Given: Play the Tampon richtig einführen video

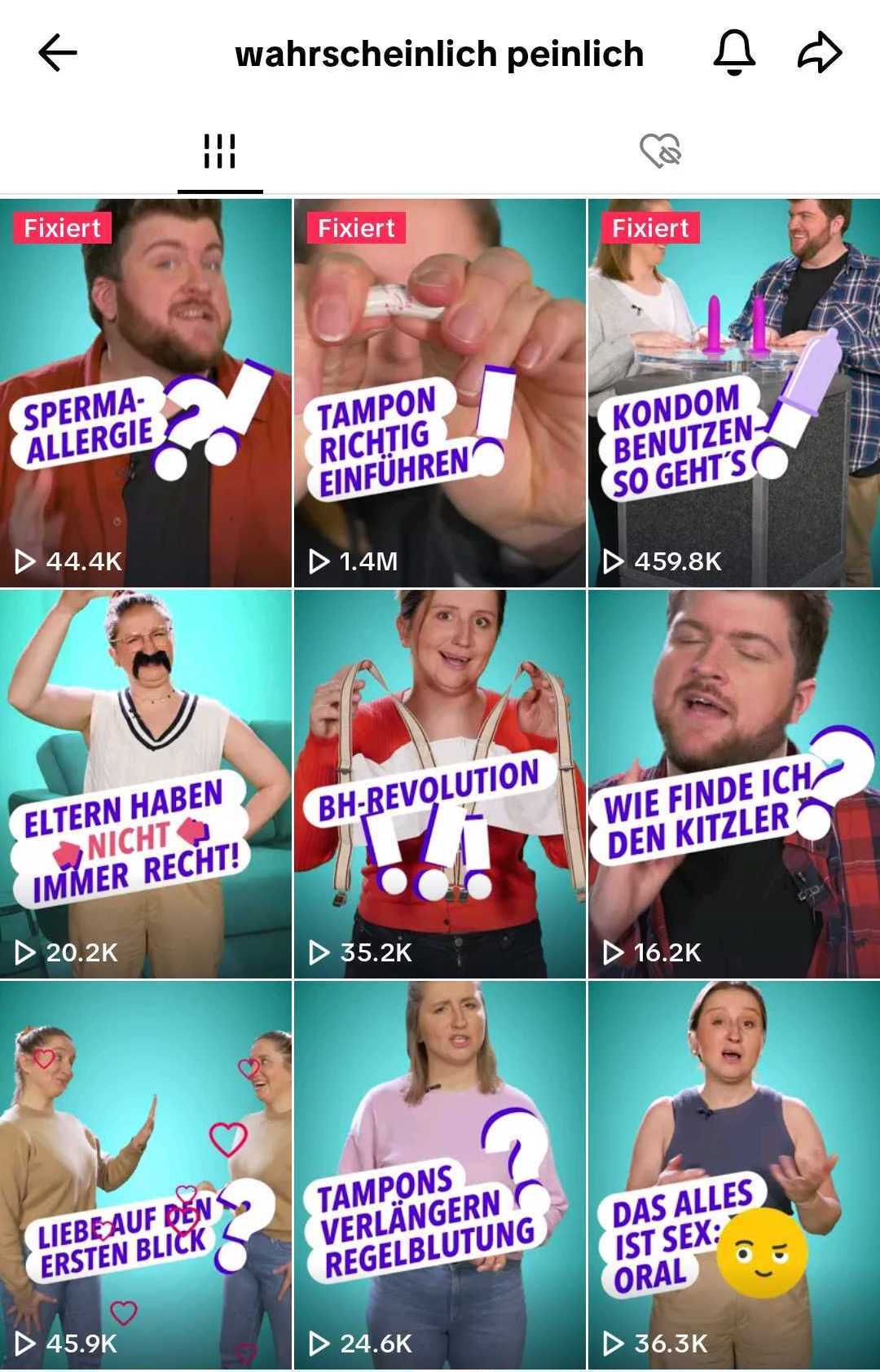Looking at the screenshot, I should pyautogui.click(x=439, y=393).
